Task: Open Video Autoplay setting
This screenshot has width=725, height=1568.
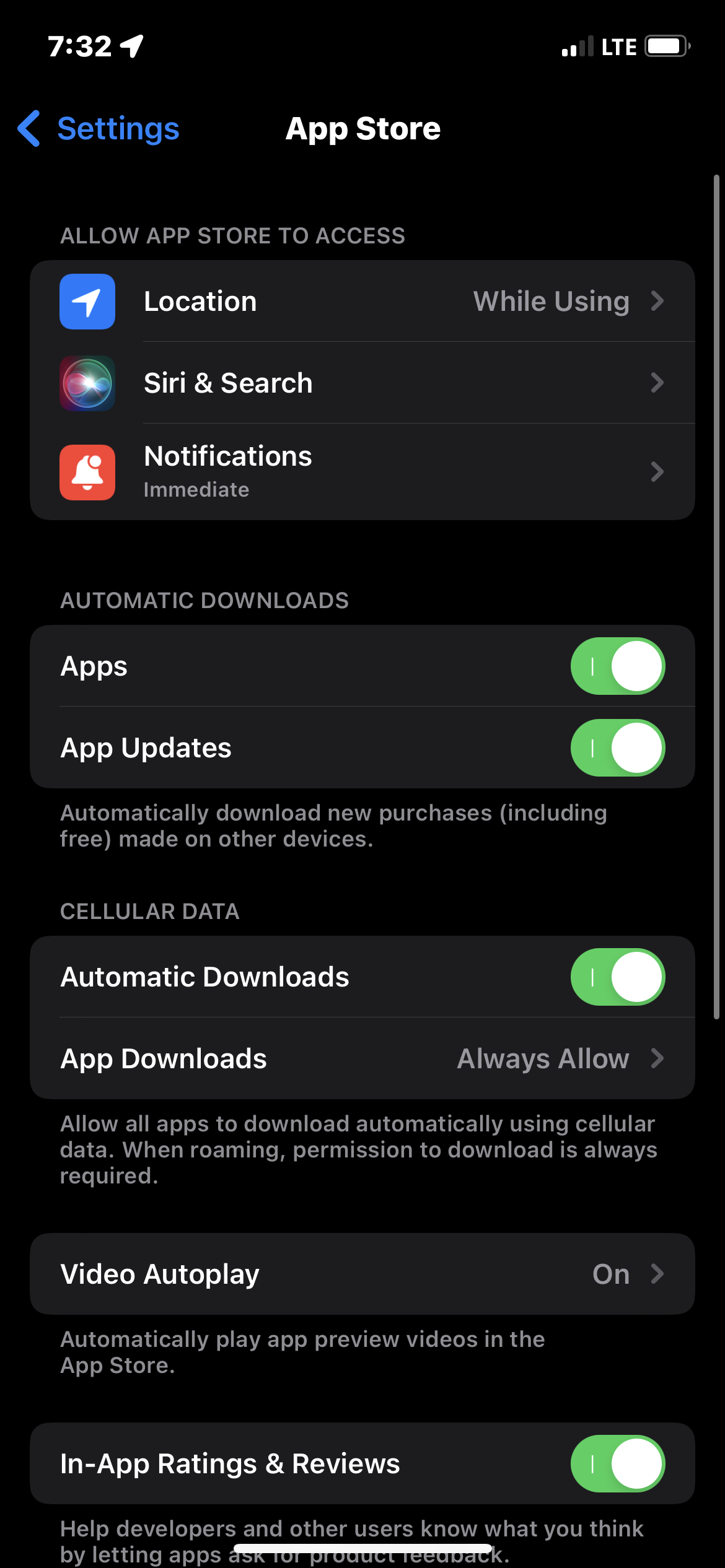Action: point(362,1274)
